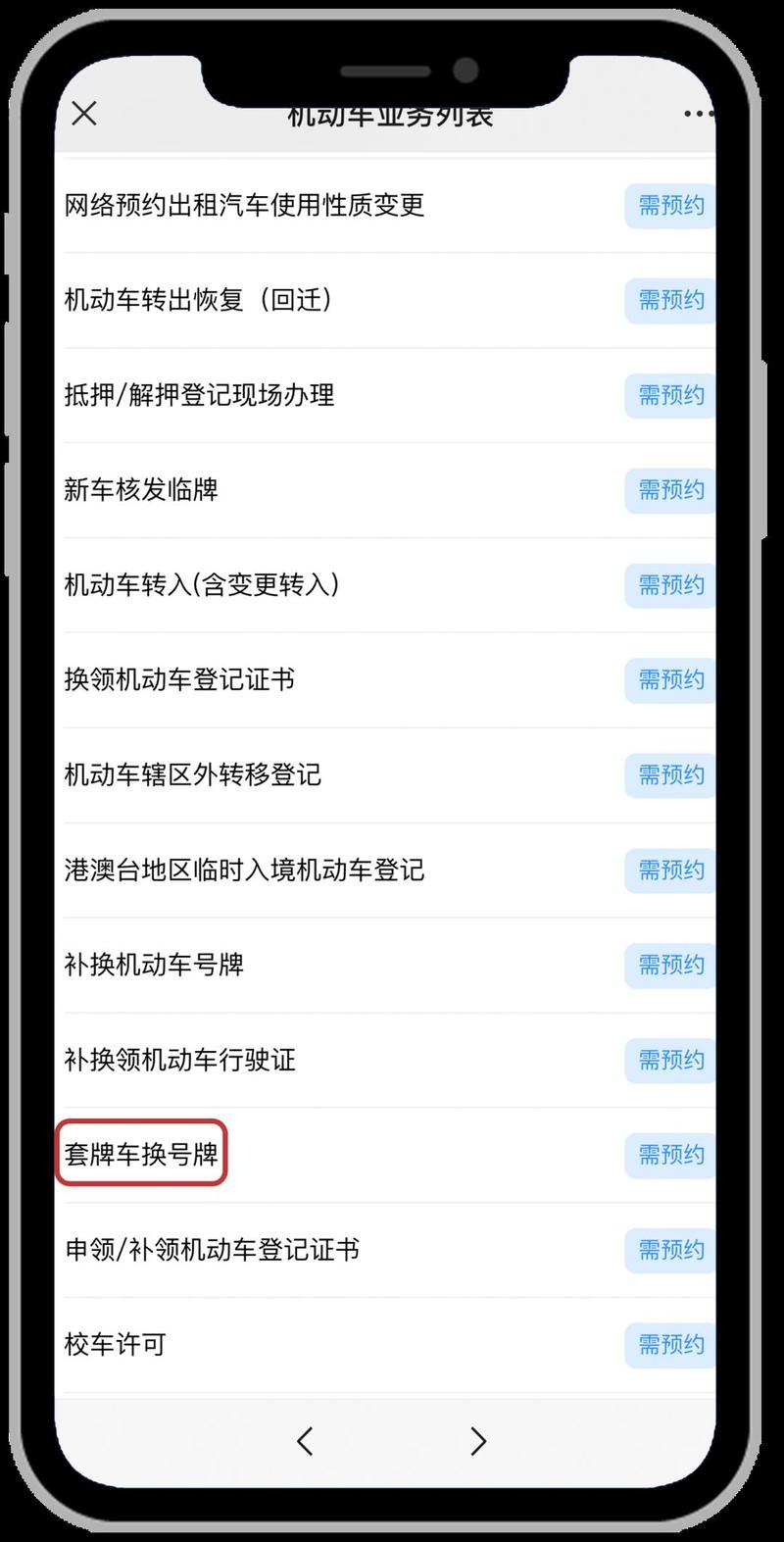Open 机动车辖区外转移登记

point(192,775)
